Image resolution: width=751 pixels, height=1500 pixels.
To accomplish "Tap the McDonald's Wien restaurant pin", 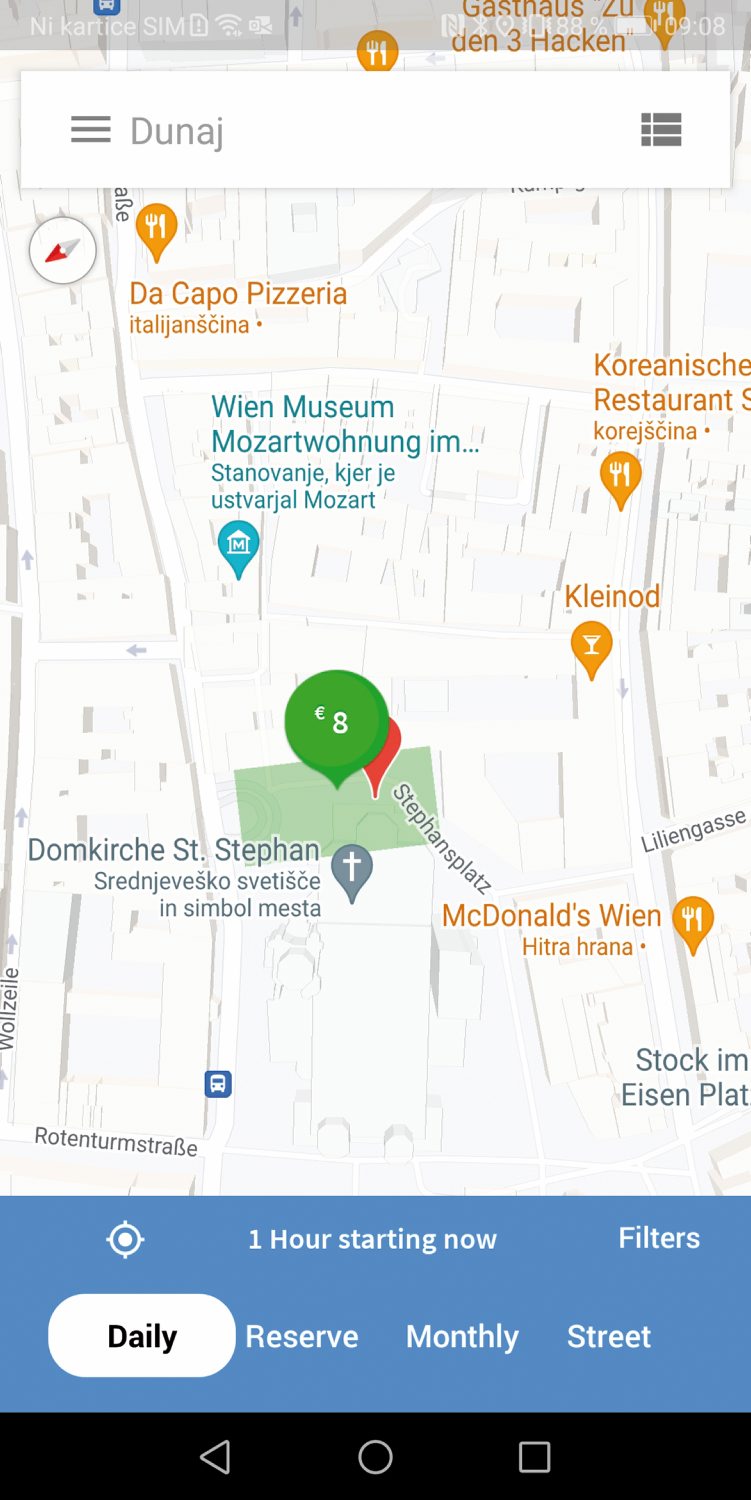I will pyautogui.click(x=691, y=920).
